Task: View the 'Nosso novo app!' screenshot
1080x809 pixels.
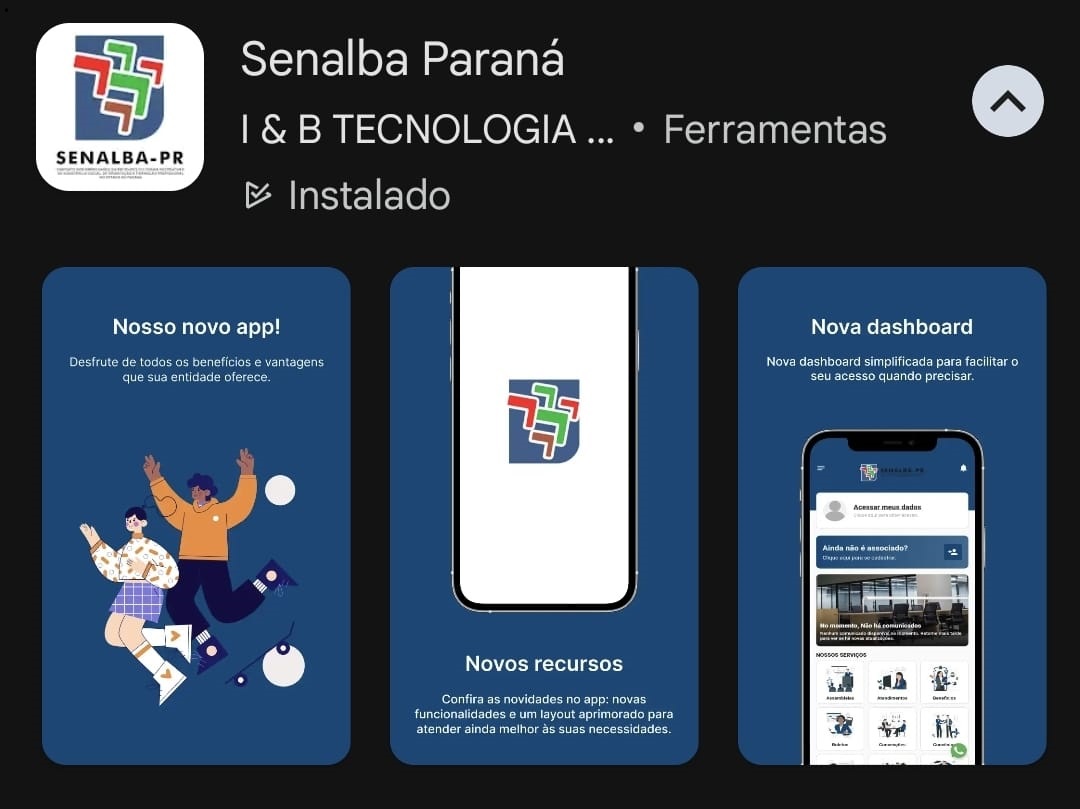Action: pyautogui.click(x=196, y=515)
